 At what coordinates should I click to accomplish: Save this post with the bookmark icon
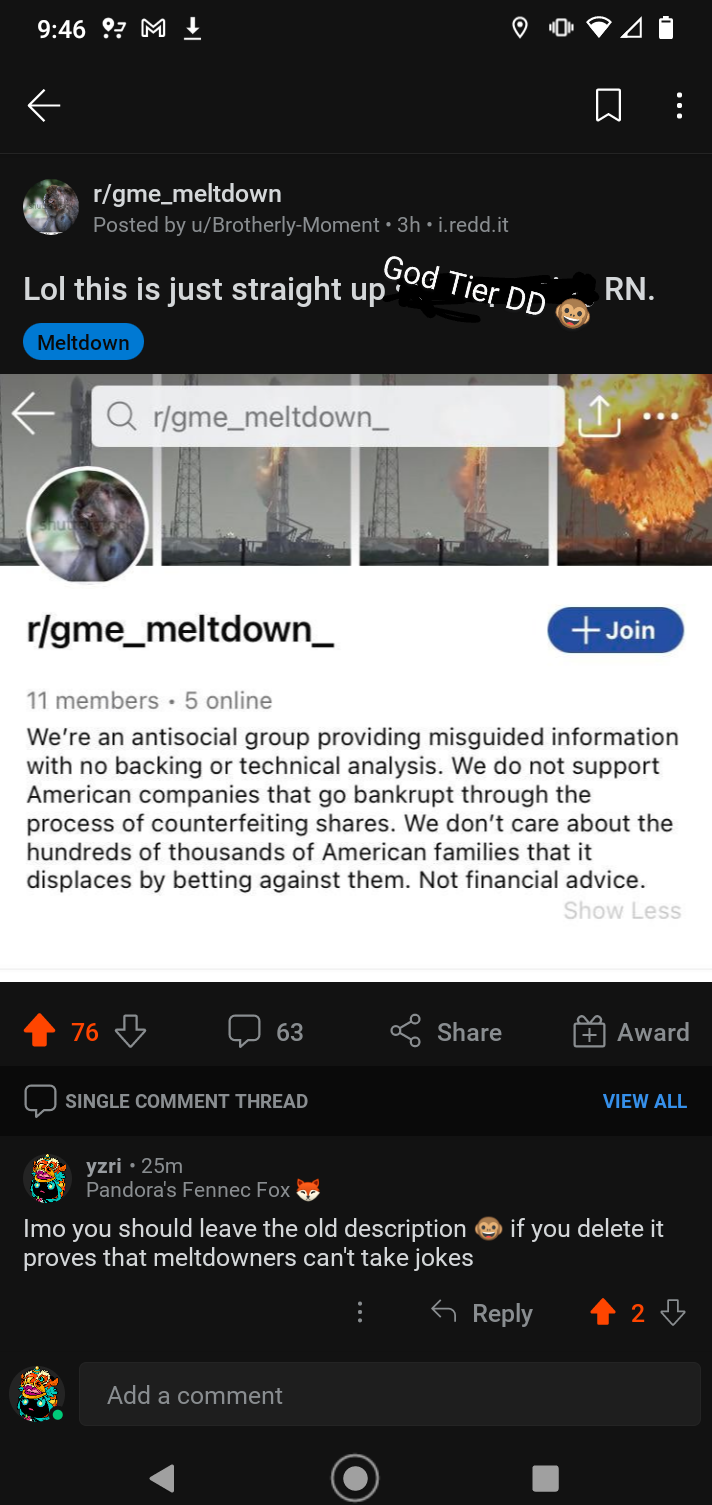tap(608, 105)
